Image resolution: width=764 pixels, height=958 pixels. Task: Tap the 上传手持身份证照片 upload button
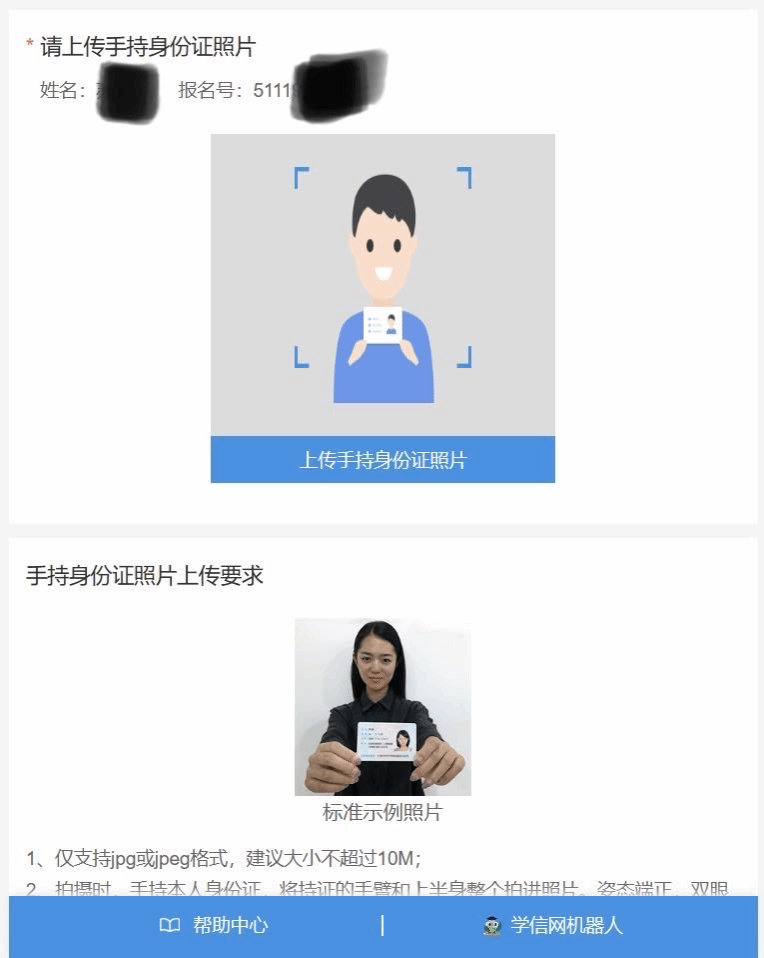[x=382, y=460]
